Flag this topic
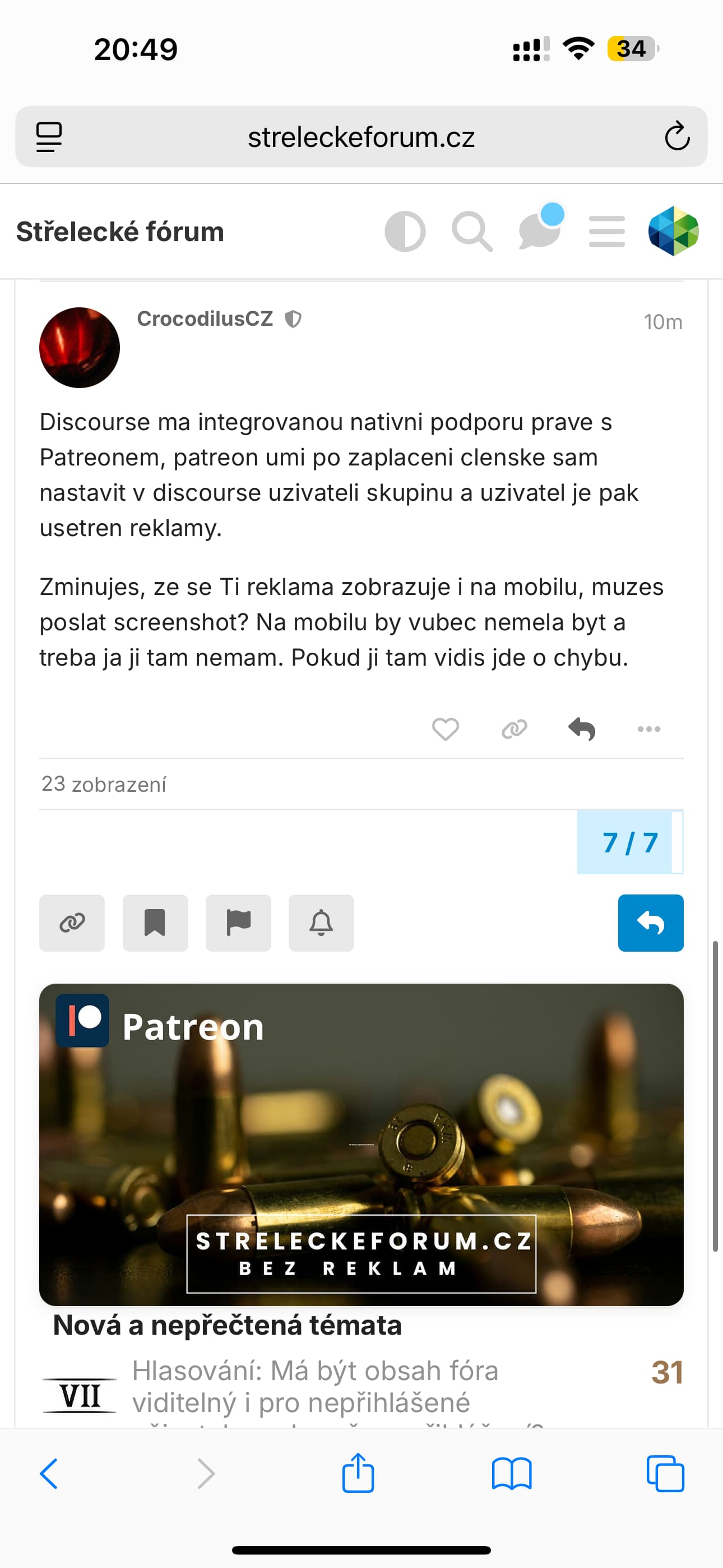This screenshot has width=723, height=1568. (x=238, y=923)
